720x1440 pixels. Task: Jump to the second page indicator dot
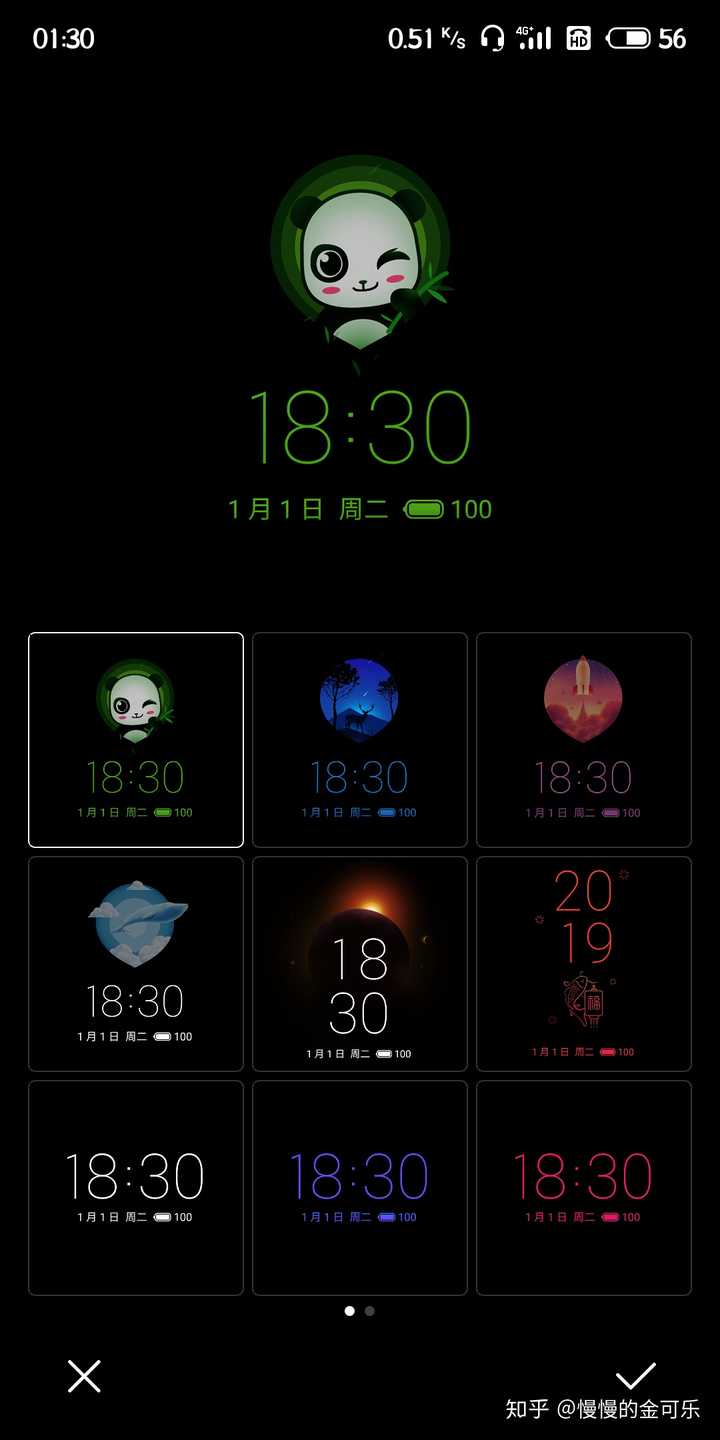pyautogui.click(x=370, y=1311)
